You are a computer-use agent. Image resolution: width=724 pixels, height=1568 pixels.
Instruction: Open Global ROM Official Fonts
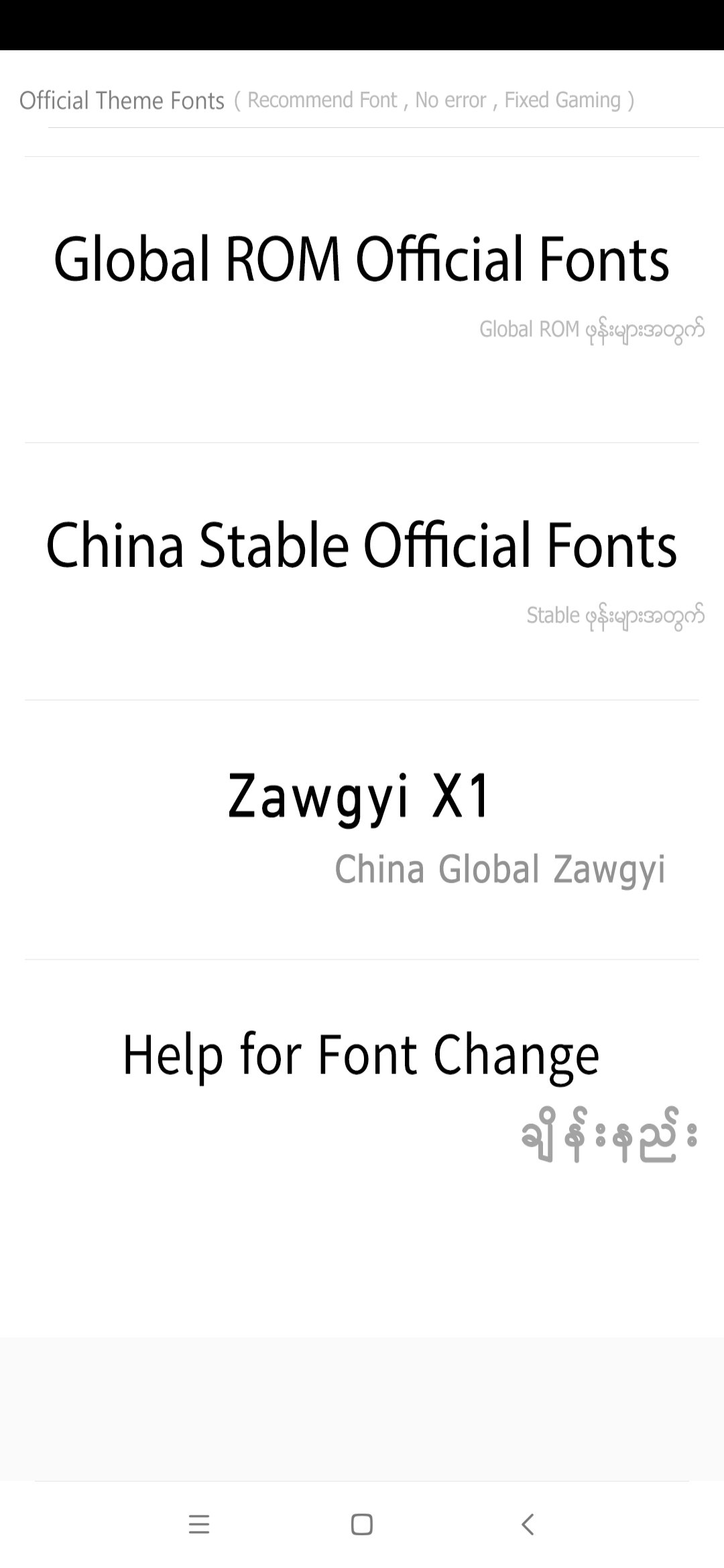(x=362, y=260)
